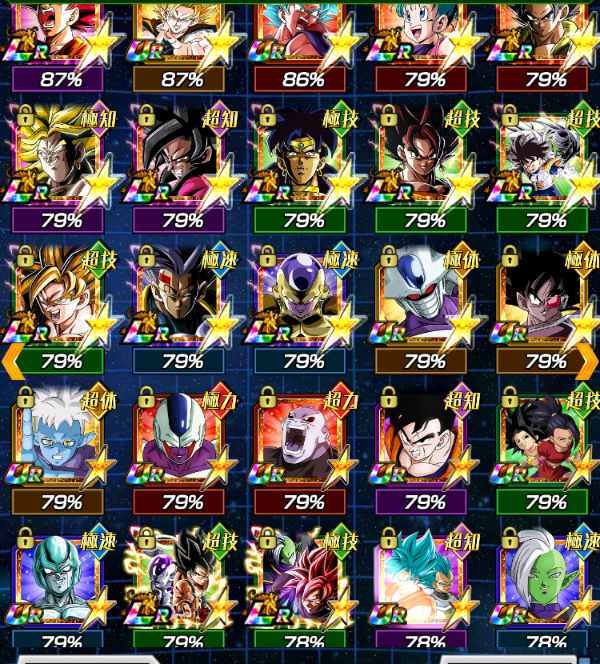
Task: Select the Kale and Caulifla card
Action: tap(545, 437)
